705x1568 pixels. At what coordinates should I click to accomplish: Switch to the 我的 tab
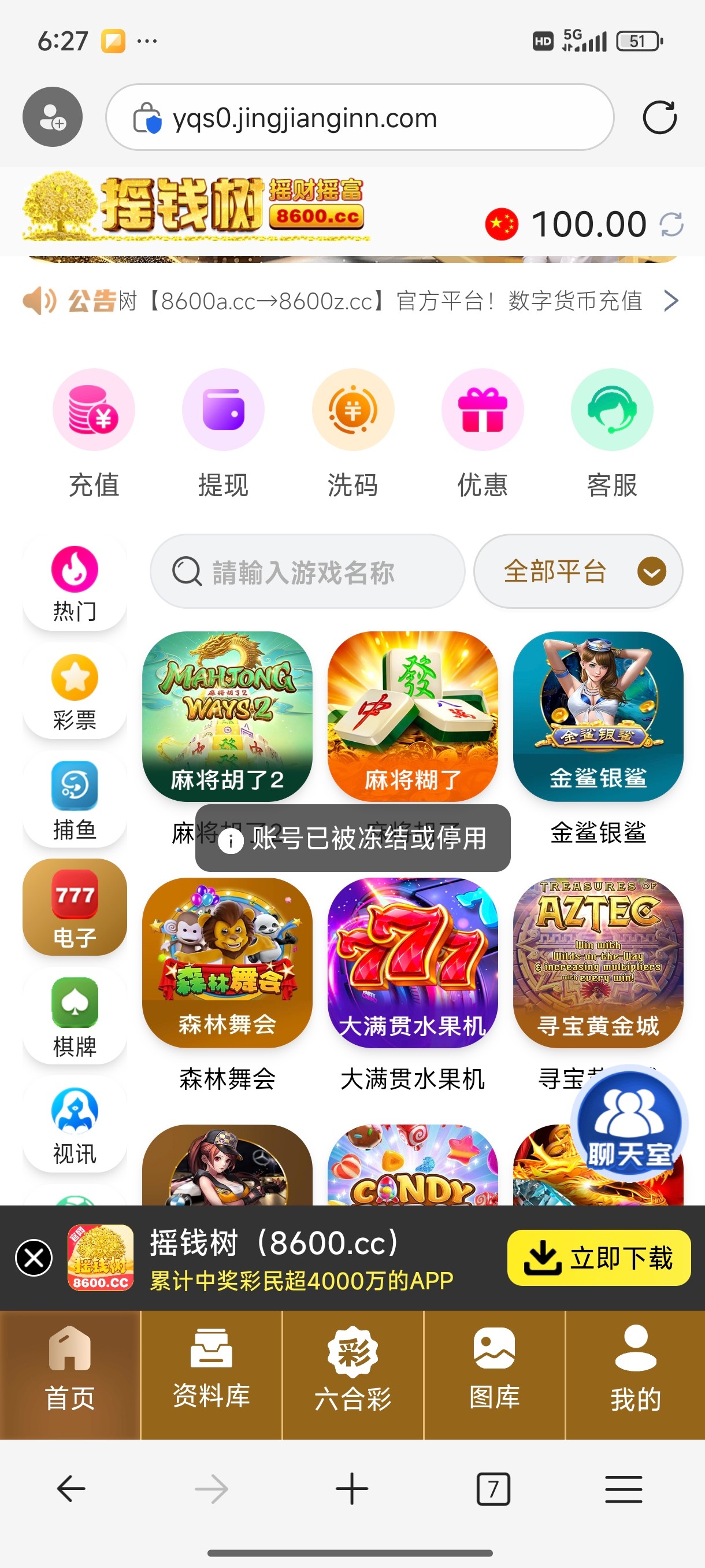pos(636,1374)
